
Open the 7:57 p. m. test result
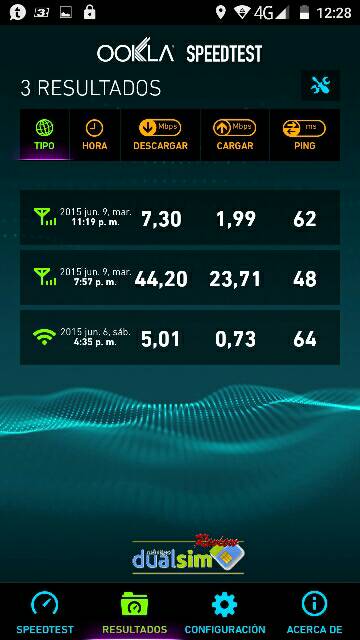[x=180, y=278]
